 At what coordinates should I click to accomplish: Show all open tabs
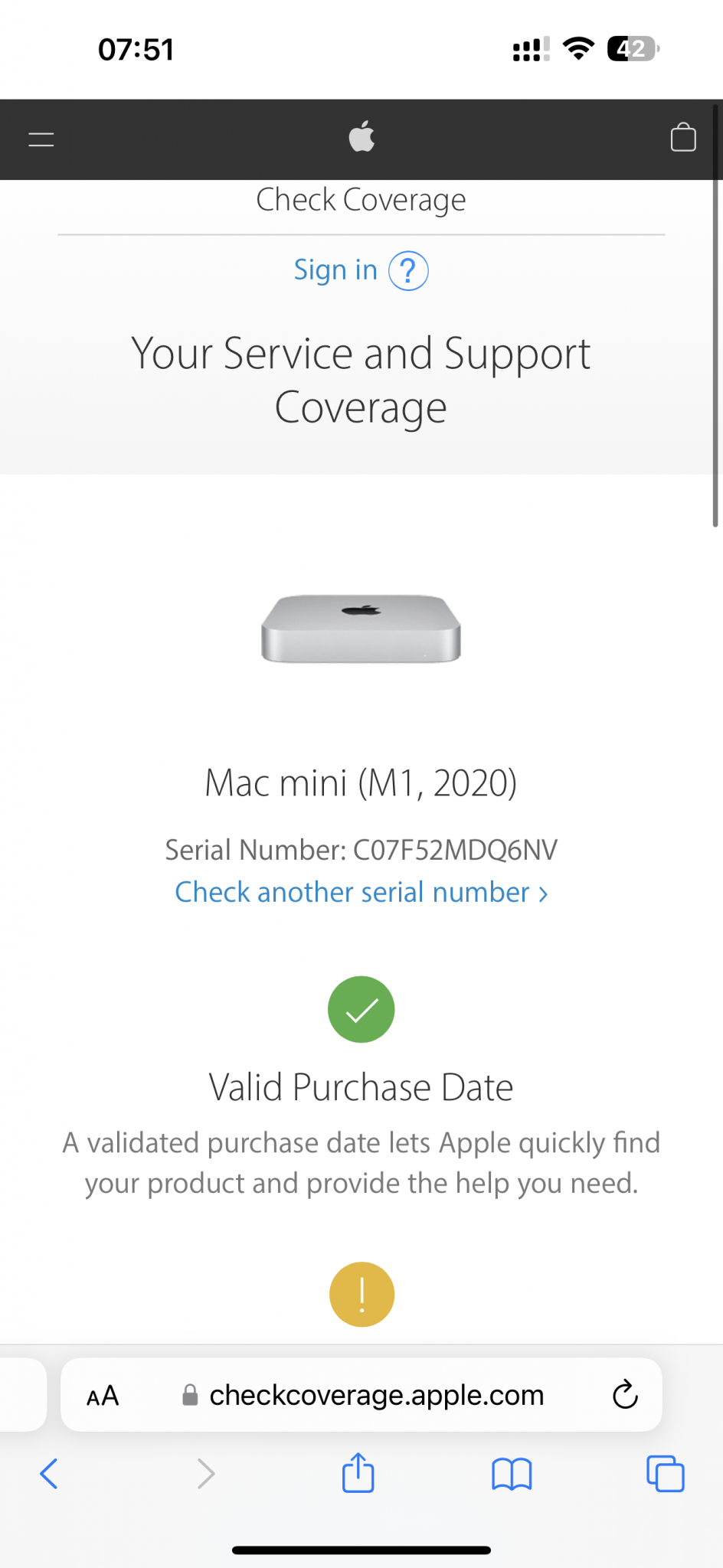coord(665,1474)
